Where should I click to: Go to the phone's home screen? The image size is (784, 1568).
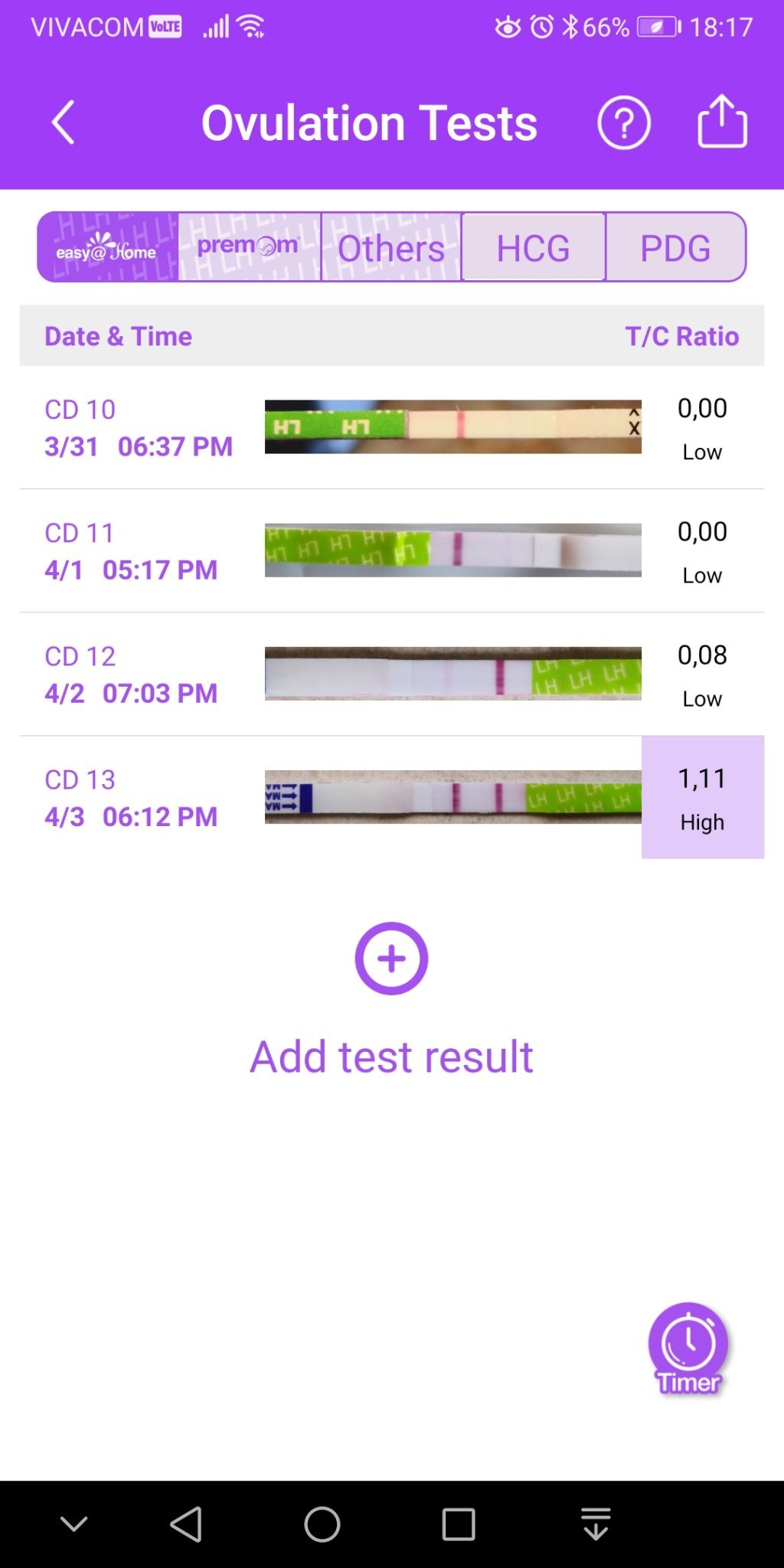coord(322,1524)
